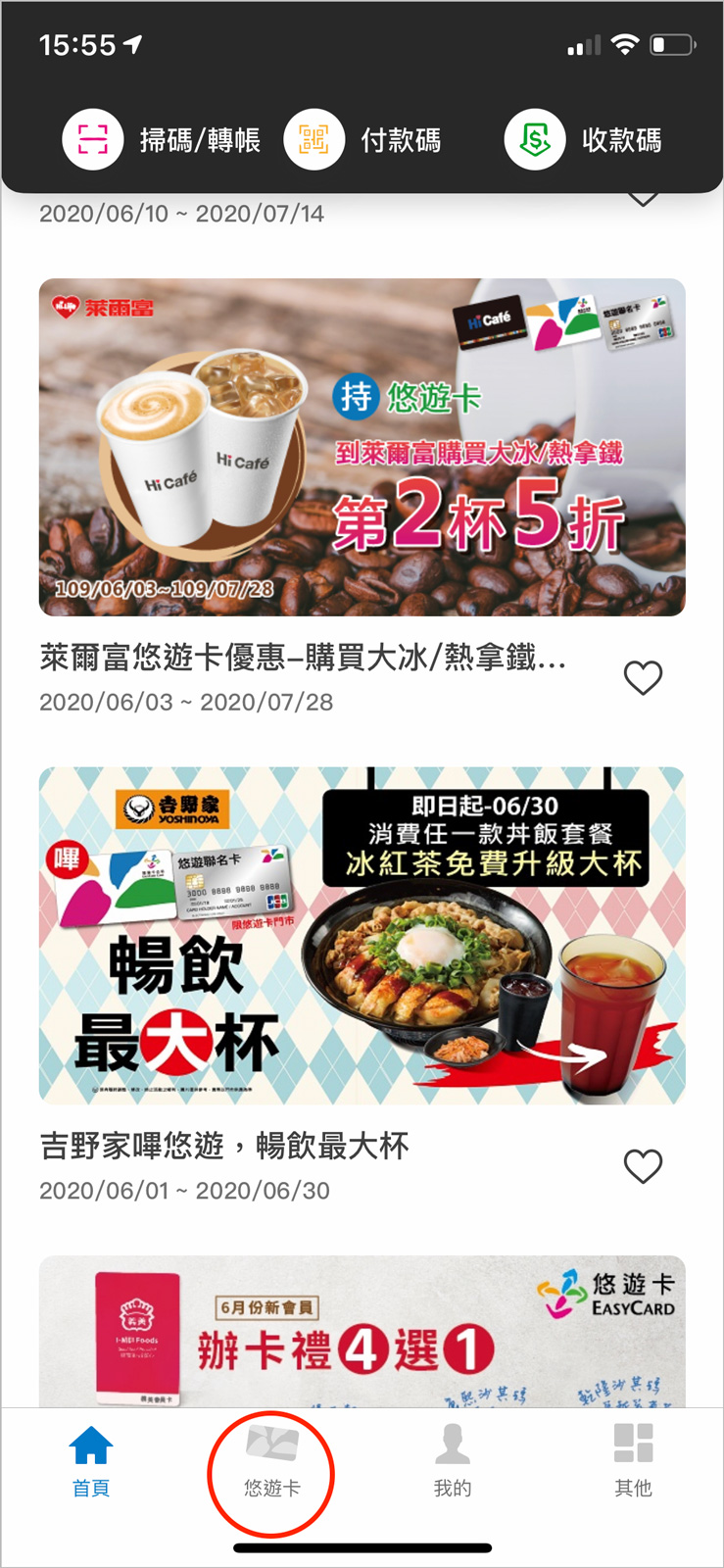
Task: Open the 收款碼 receive code icon
Action: pos(535,139)
